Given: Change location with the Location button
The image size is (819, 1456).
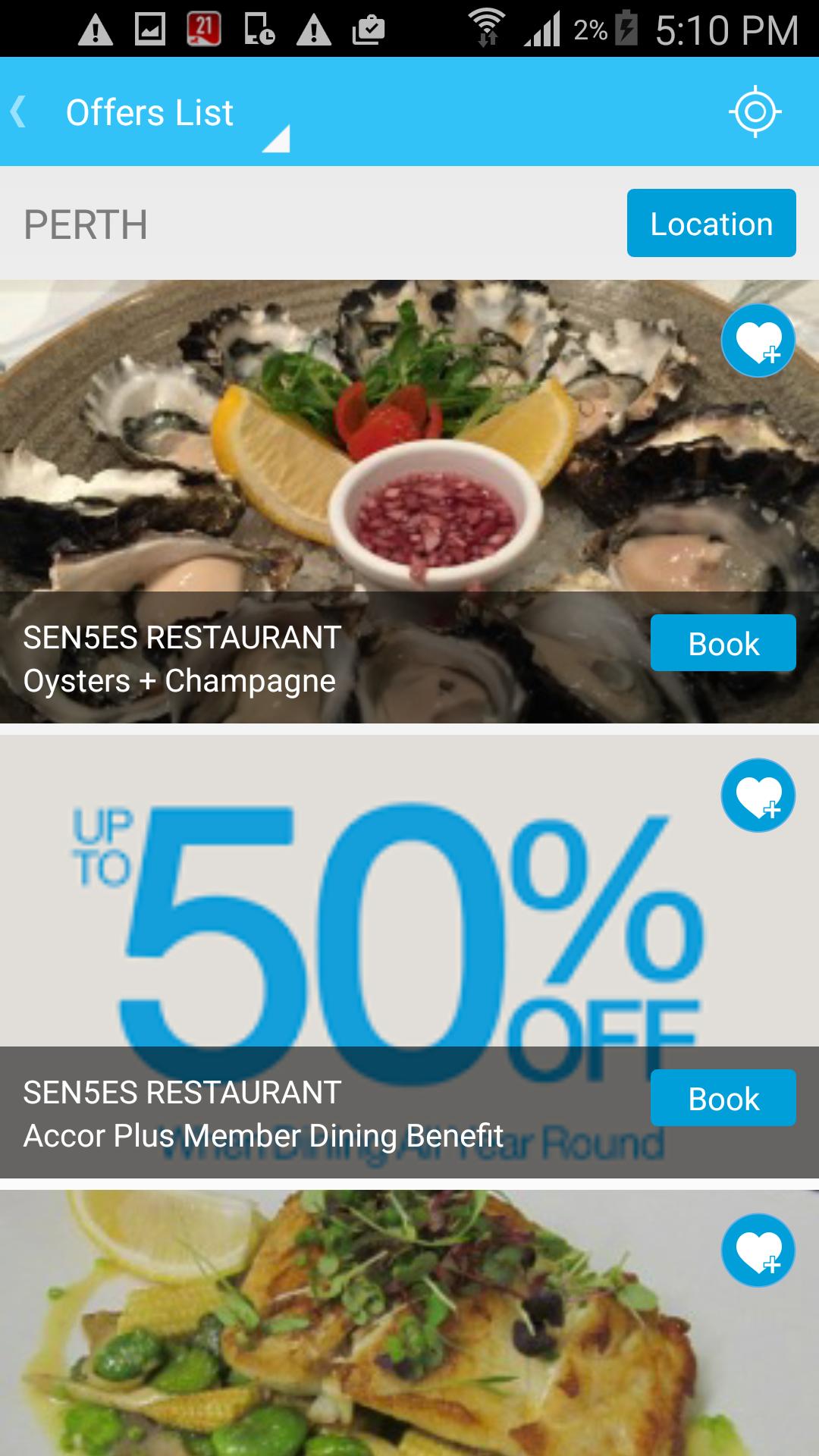Looking at the screenshot, I should pos(711,223).
